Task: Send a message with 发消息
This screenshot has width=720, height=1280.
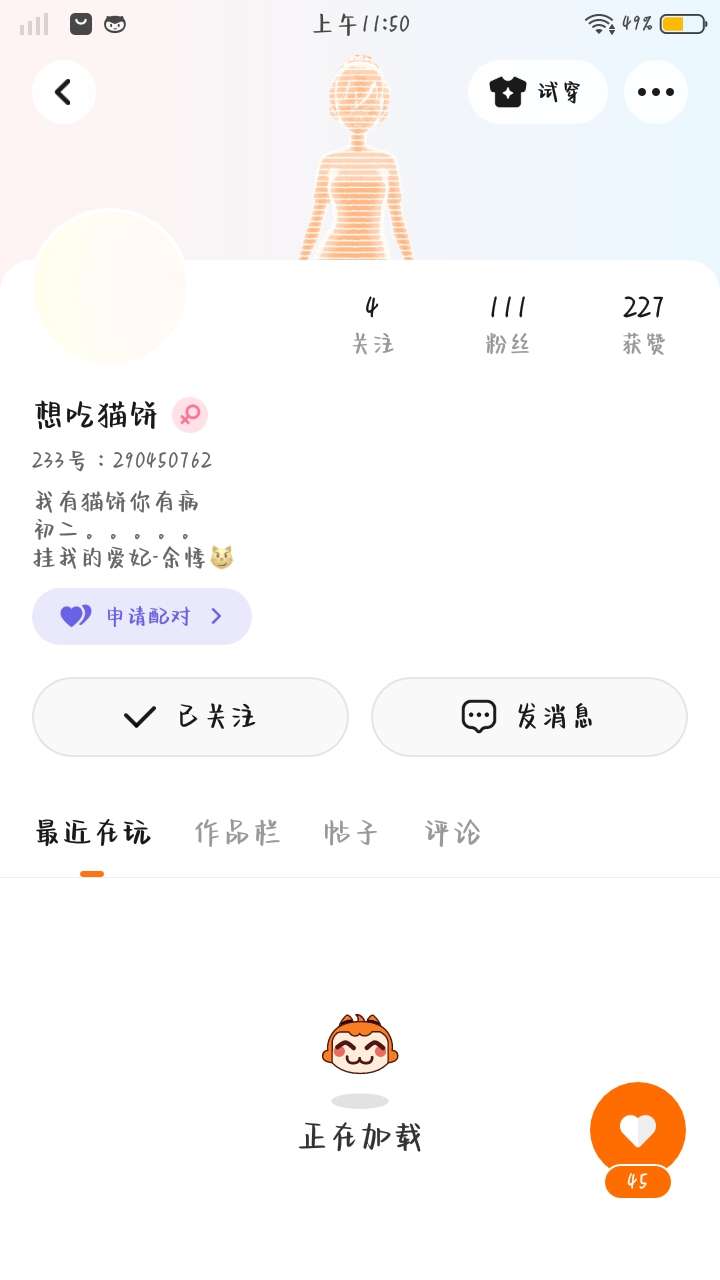Action: coord(529,716)
